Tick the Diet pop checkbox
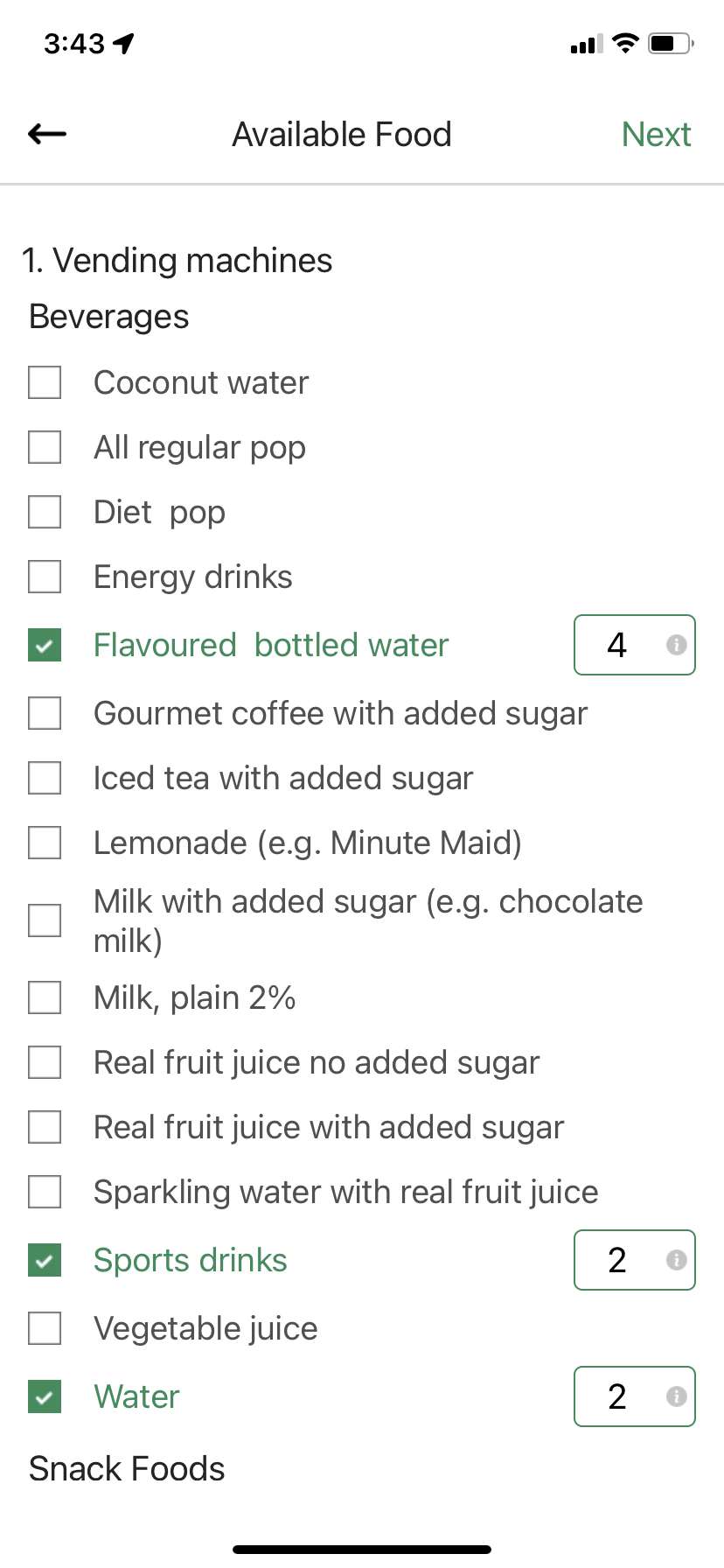Image resolution: width=724 pixels, height=1568 pixels. pos(45,512)
